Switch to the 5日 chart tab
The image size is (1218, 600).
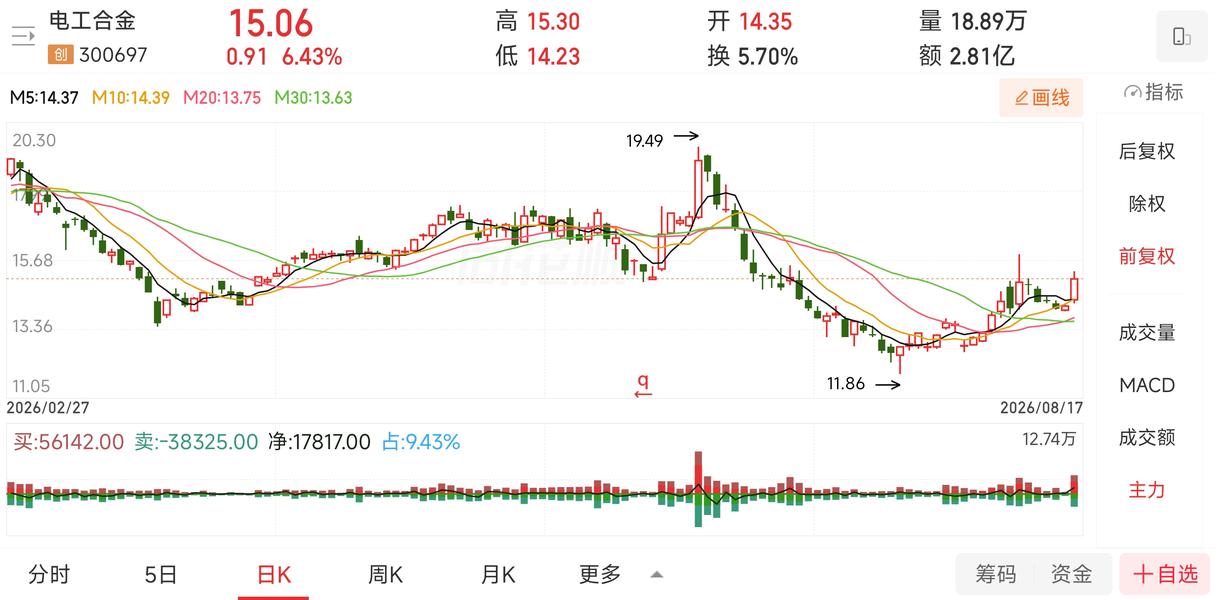(161, 574)
